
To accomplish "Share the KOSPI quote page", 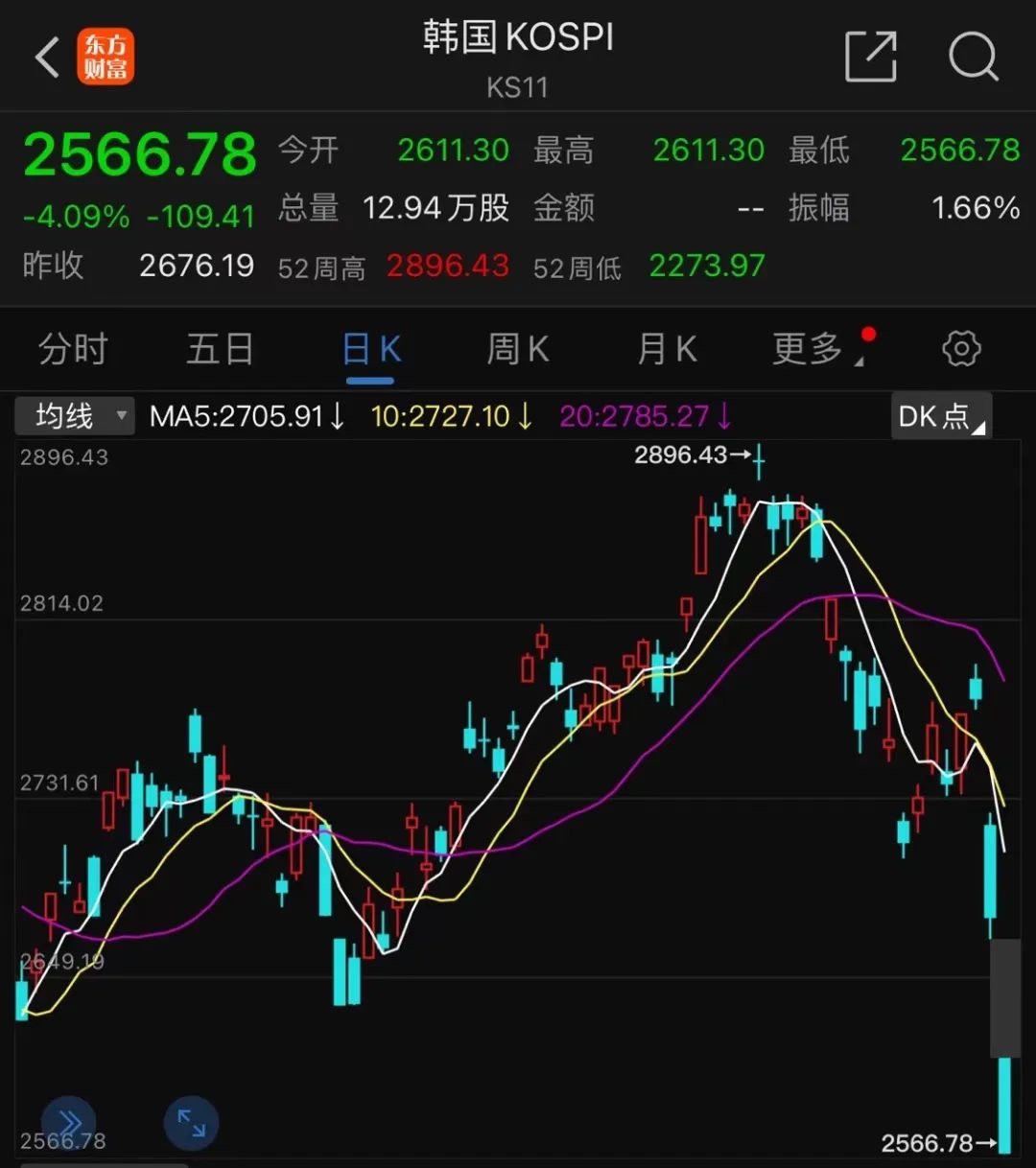I will [x=870, y=57].
